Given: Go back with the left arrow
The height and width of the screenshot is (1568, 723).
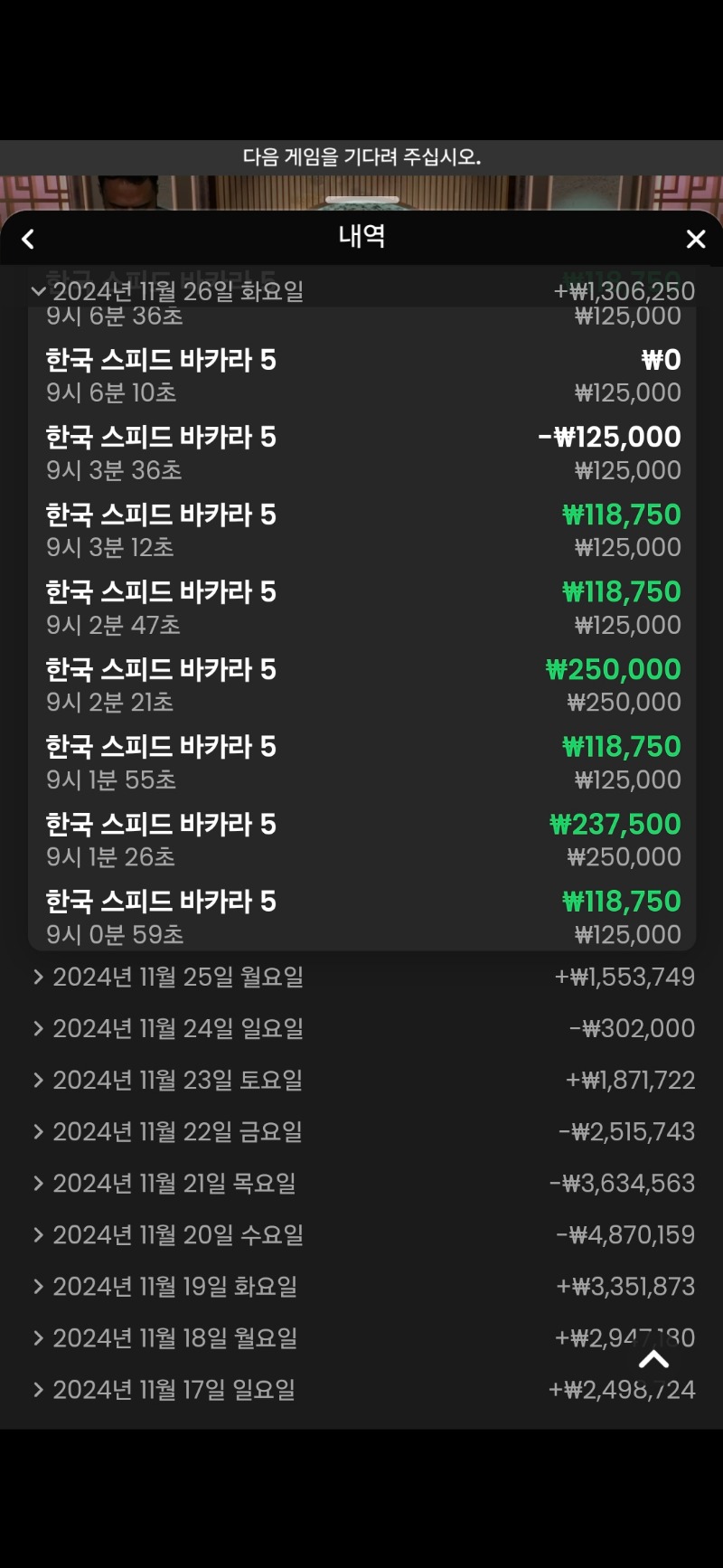Looking at the screenshot, I should coord(28,239).
